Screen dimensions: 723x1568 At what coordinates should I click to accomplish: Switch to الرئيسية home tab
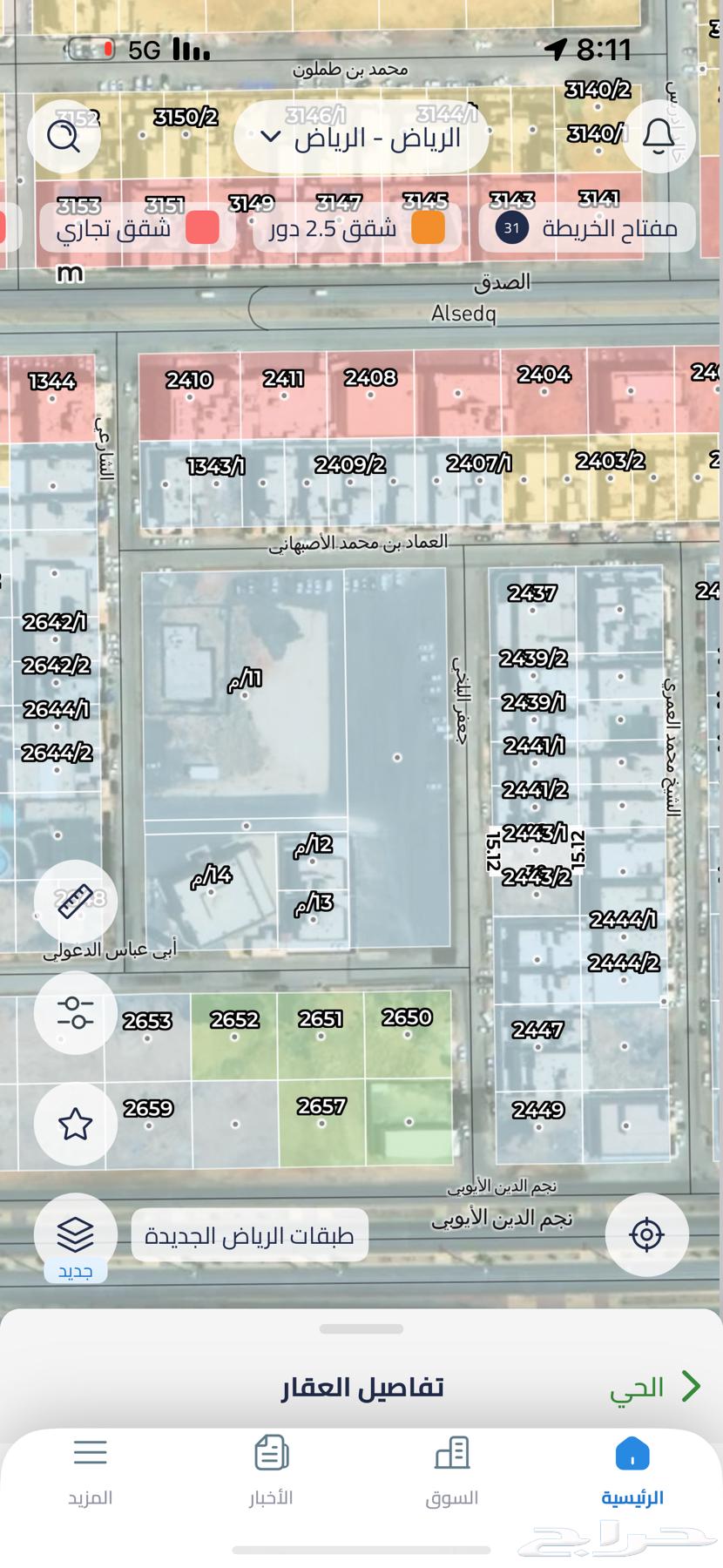point(632,1470)
